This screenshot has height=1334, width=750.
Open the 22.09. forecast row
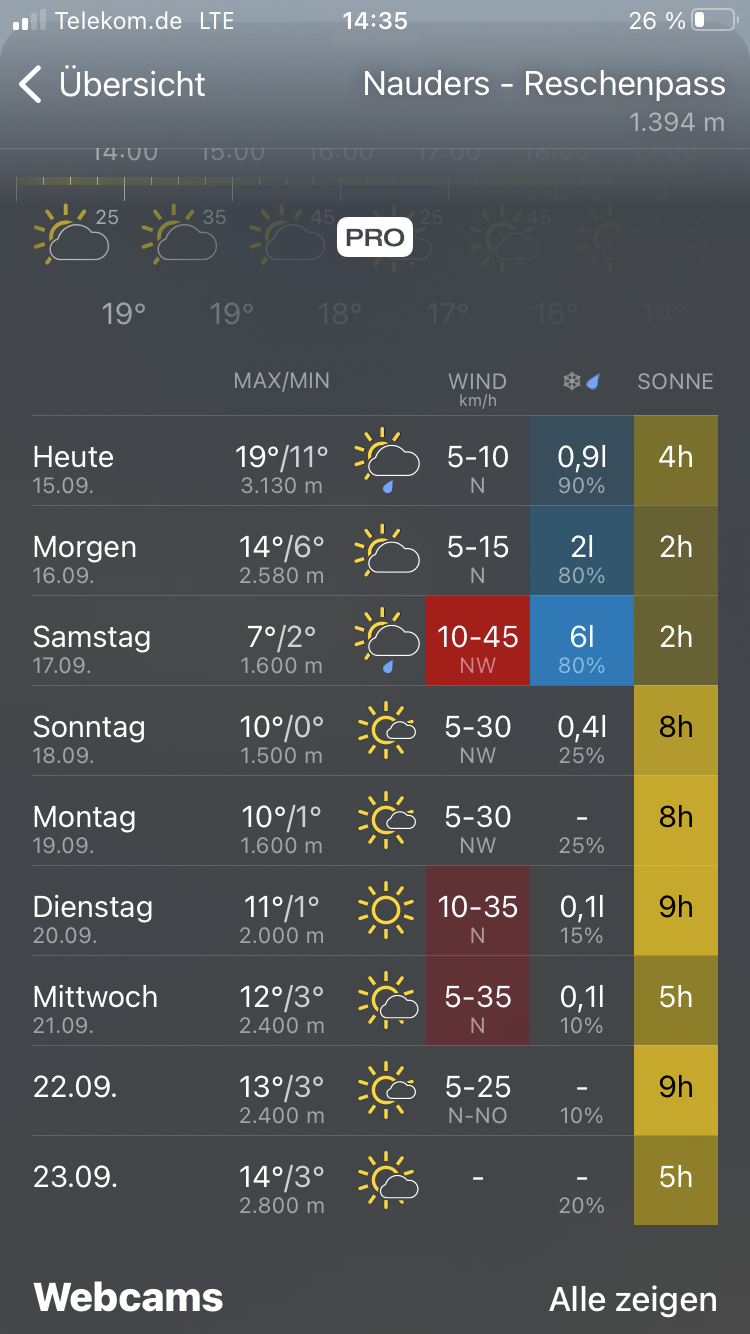point(375,1091)
